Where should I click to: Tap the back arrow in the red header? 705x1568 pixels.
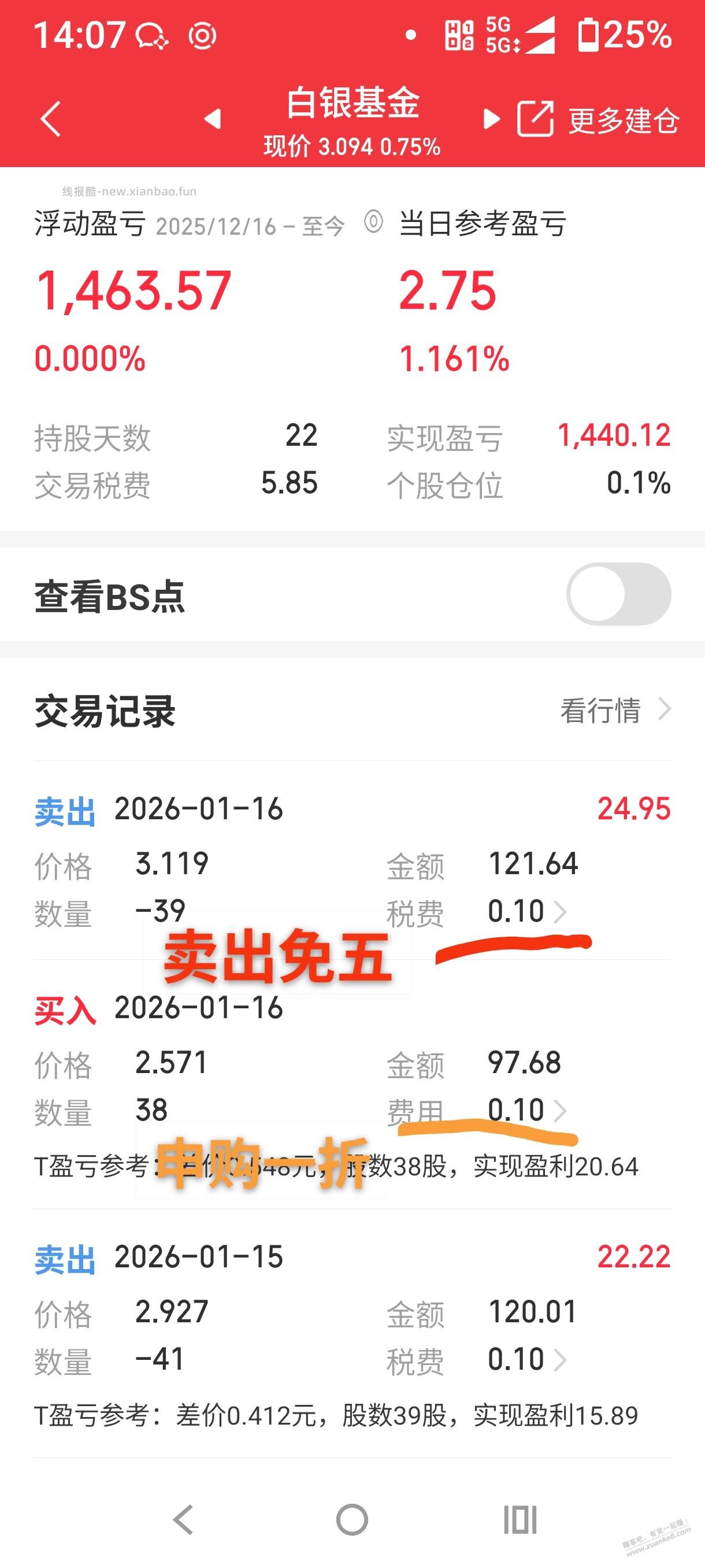[49, 120]
